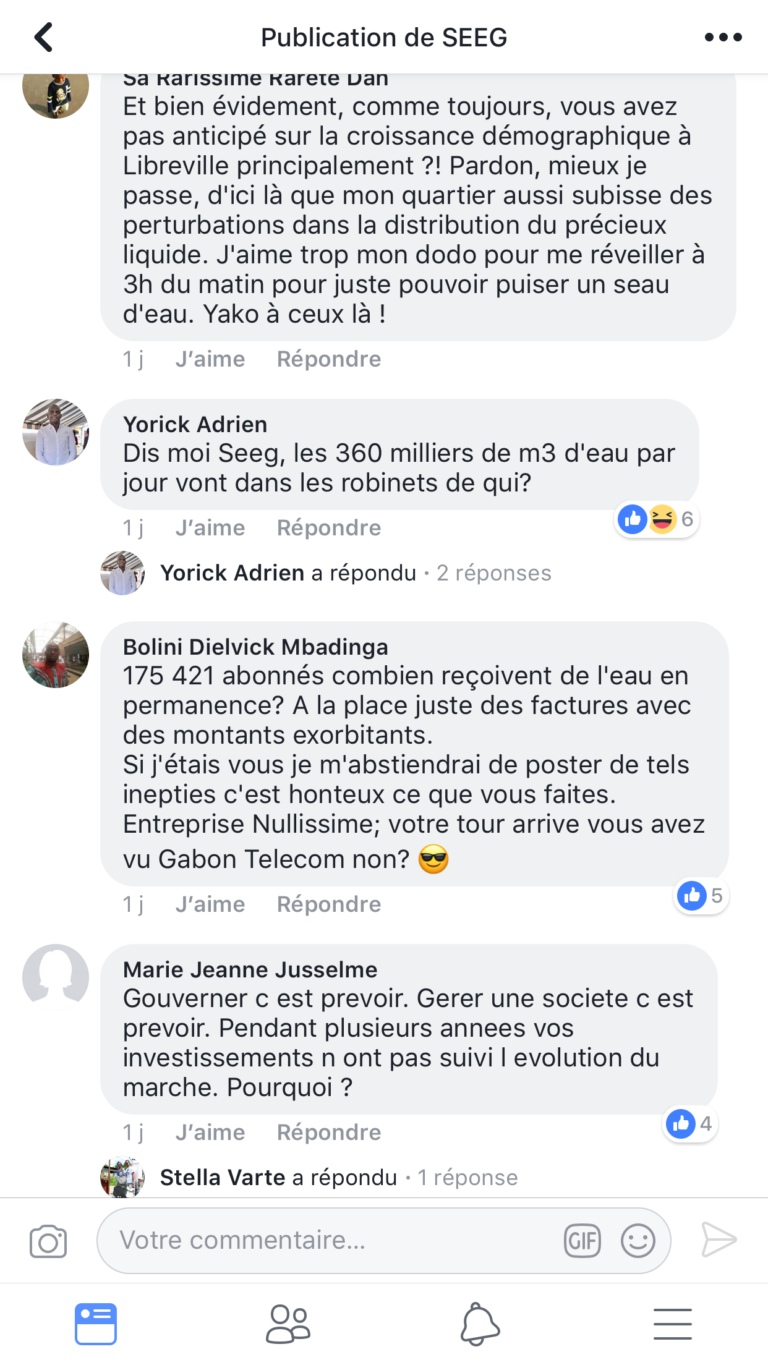Open the emoji smiley picker

[x=638, y=1241]
